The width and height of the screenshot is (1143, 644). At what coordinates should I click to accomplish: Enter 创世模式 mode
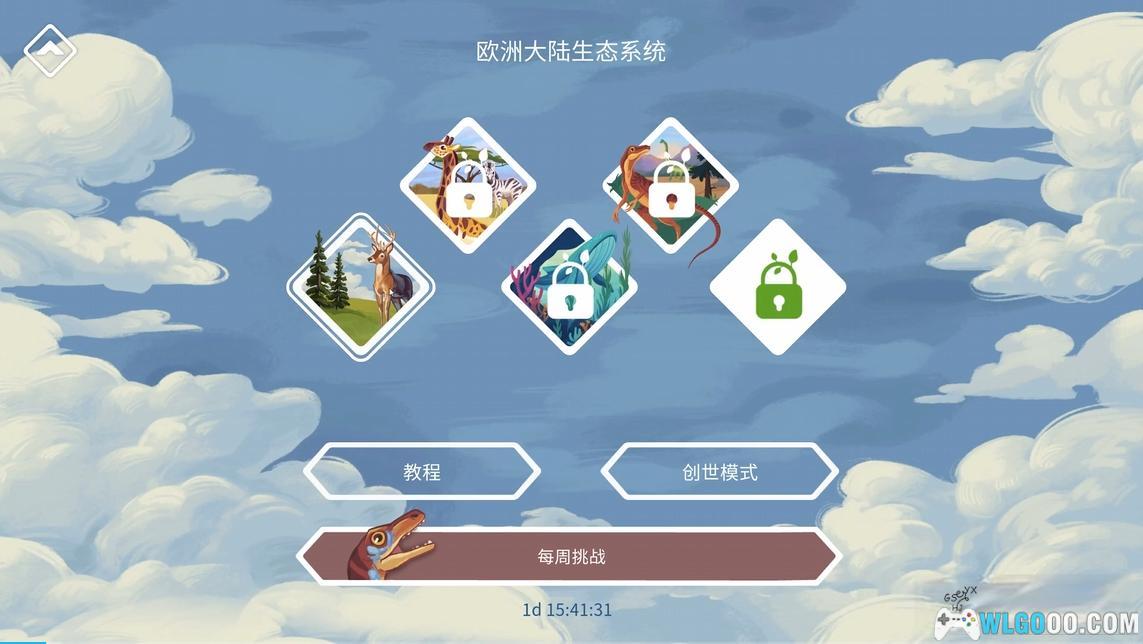coord(719,471)
